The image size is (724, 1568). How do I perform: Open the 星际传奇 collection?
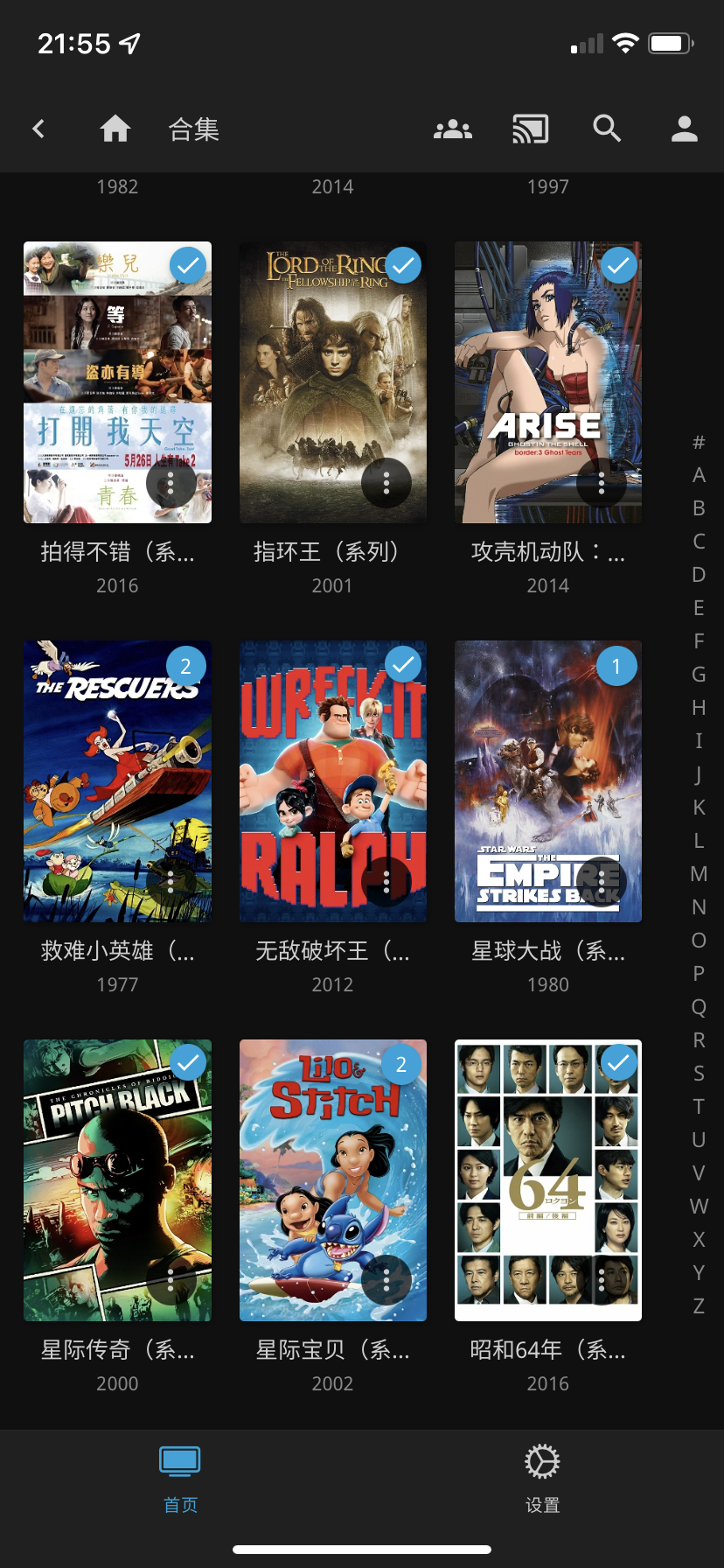117,1180
